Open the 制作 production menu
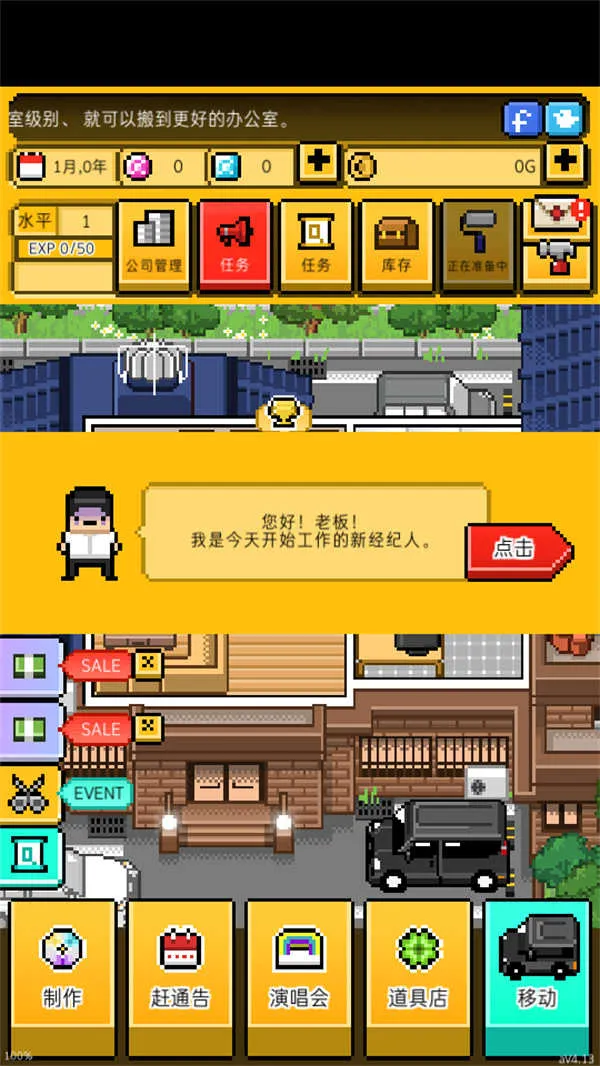600x1066 pixels. coord(62,970)
